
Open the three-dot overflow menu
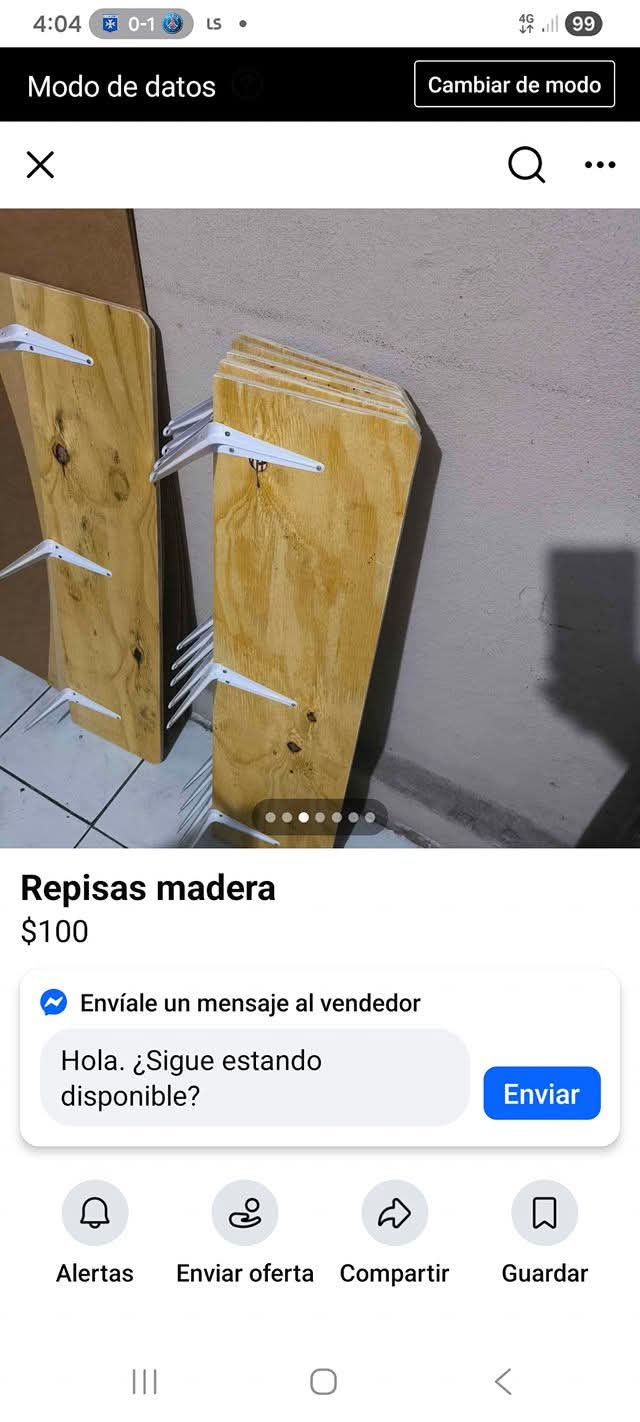pyautogui.click(x=600, y=165)
